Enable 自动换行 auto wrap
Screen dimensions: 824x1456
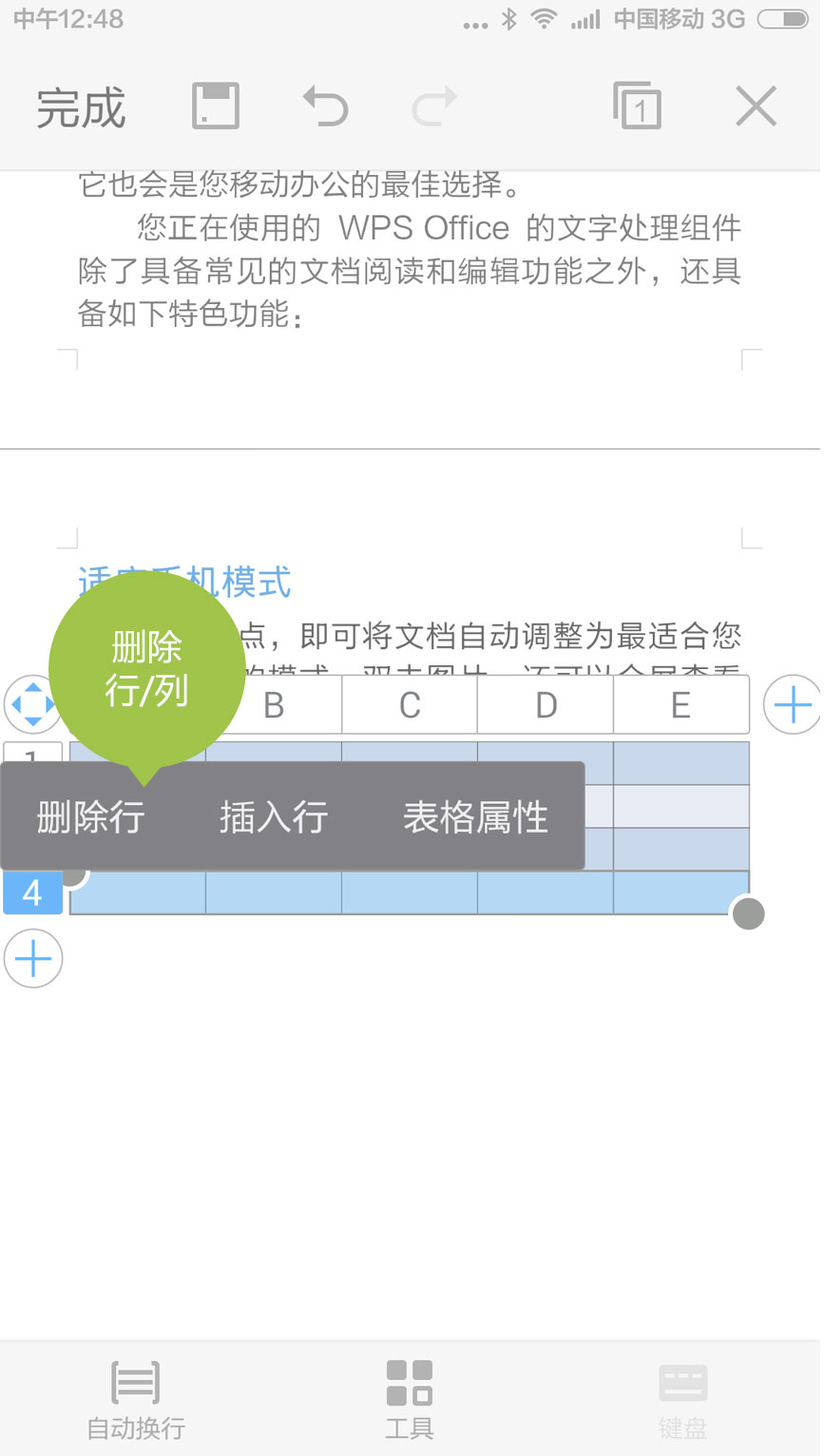tap(136, 1399)
